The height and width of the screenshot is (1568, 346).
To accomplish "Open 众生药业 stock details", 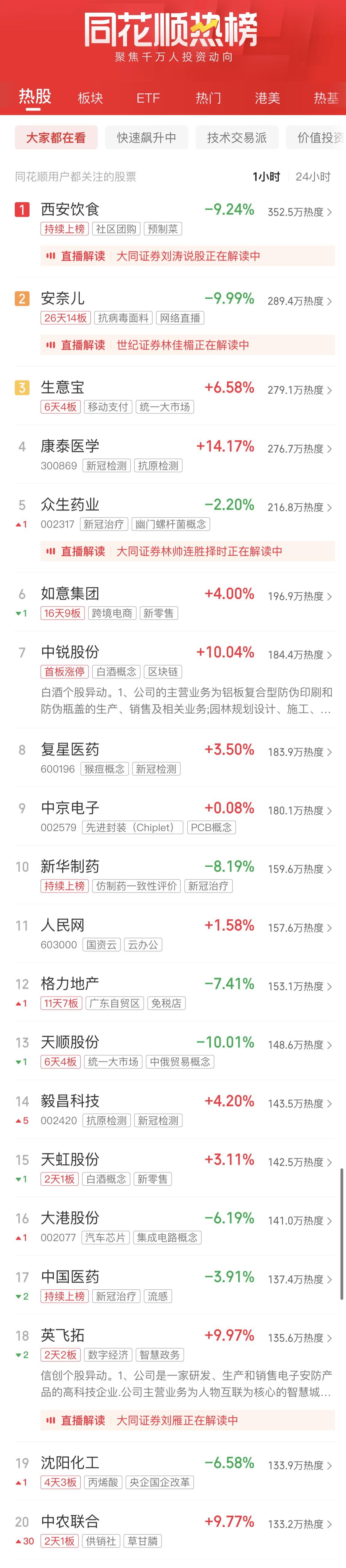I will (70, 505).
